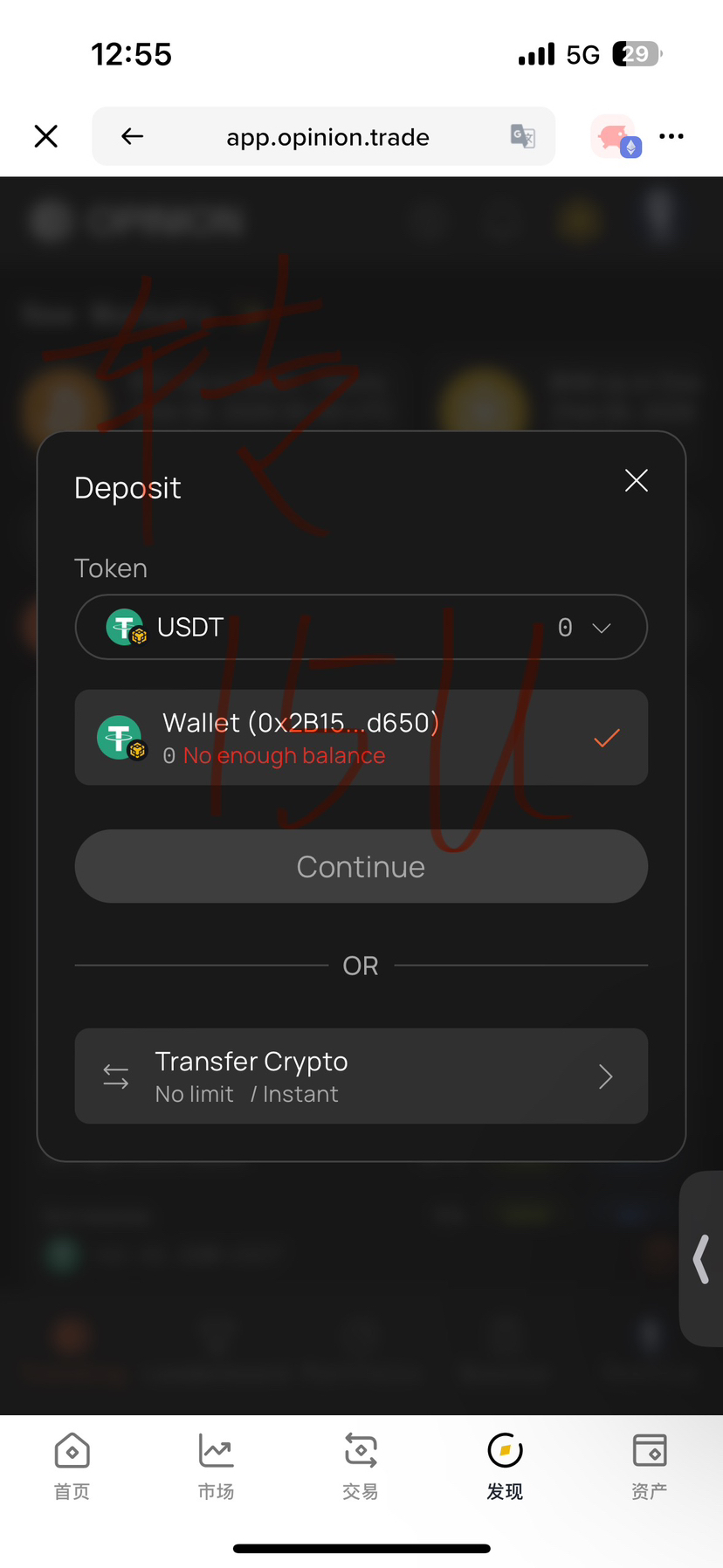Select the Wallet (0x2B15...d650) option
This screenshot has width=723, height=1568.
pyautogui.click(x=361, y=738)
